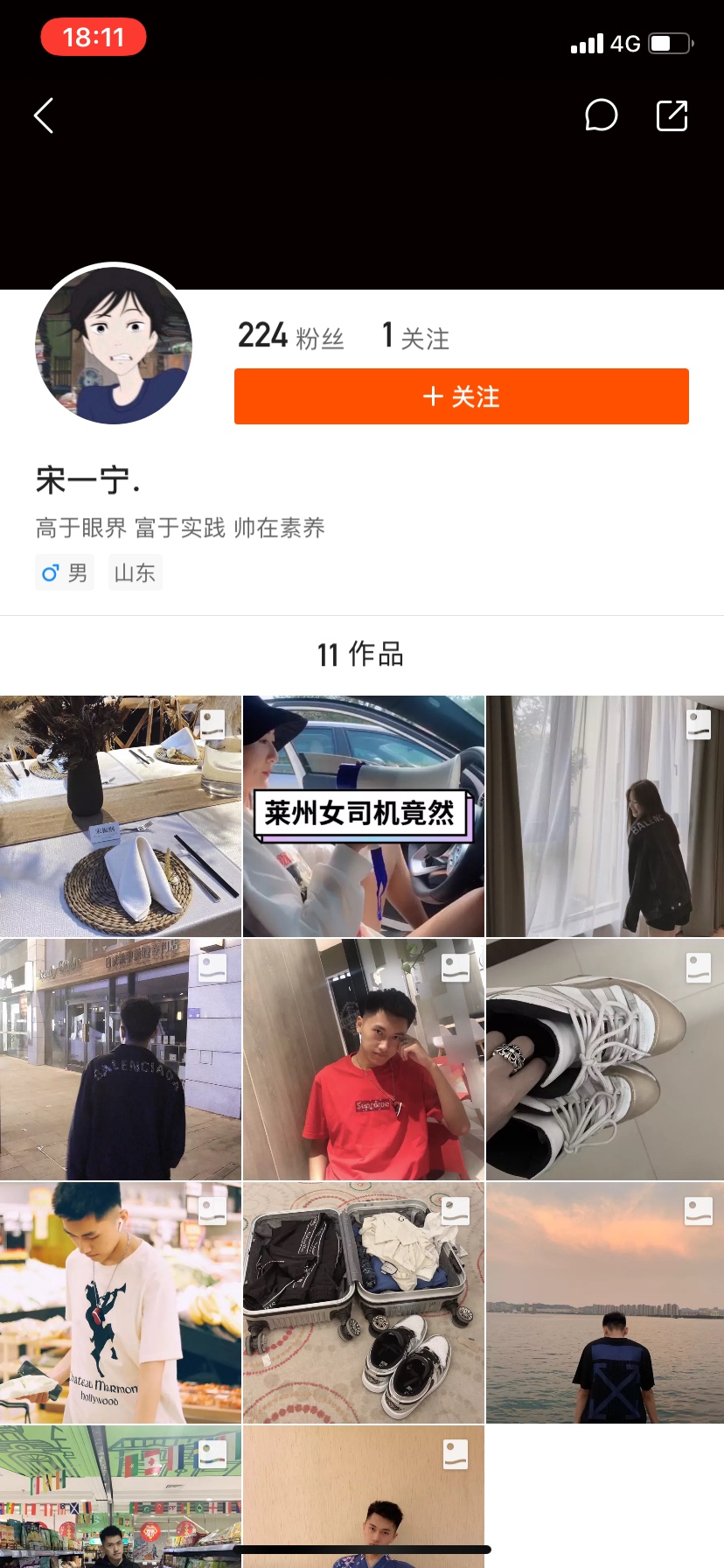Open the flags-ceiling store post
Viewport: 724px width, 1568px height.
coord(120,1496)
